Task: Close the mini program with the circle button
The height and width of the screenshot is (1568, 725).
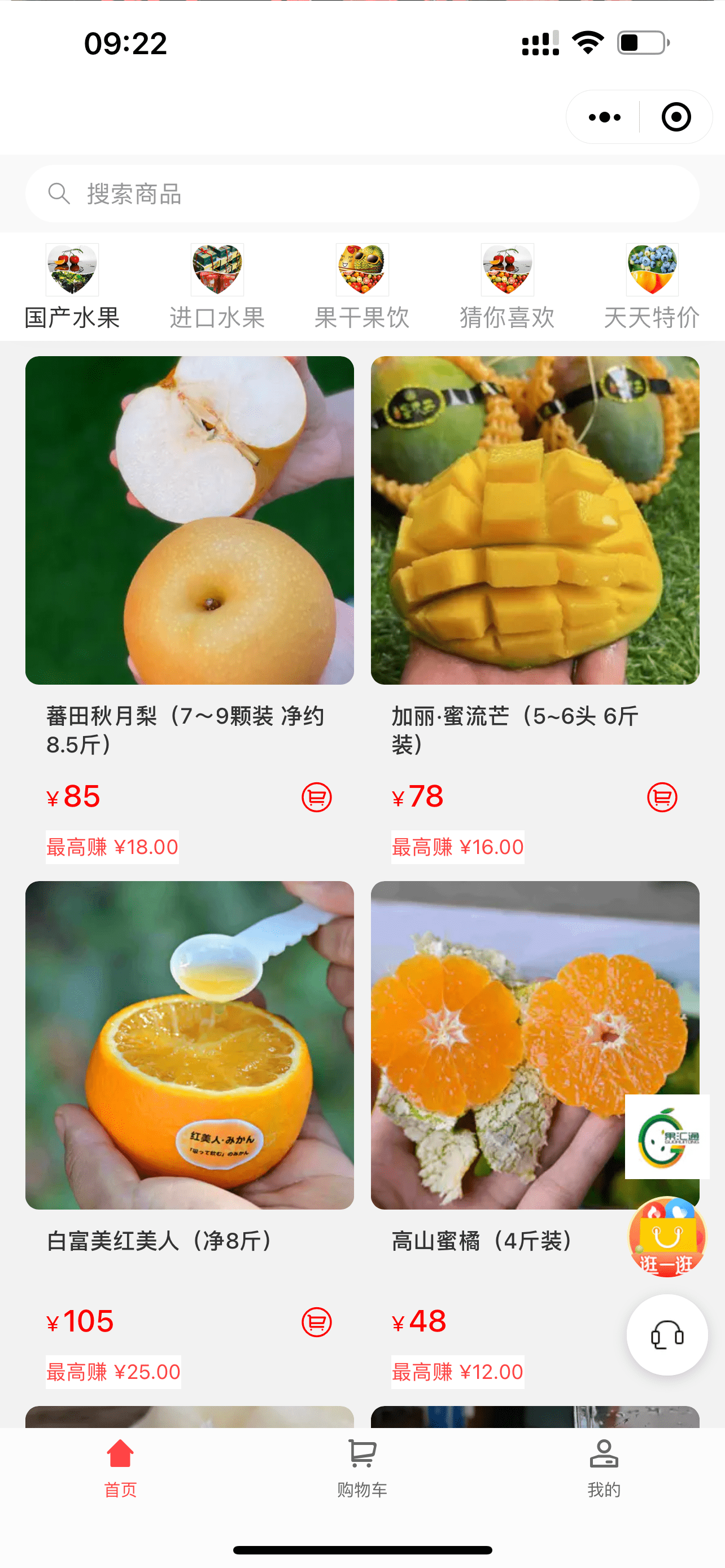Action: click(x=676, y=117)
